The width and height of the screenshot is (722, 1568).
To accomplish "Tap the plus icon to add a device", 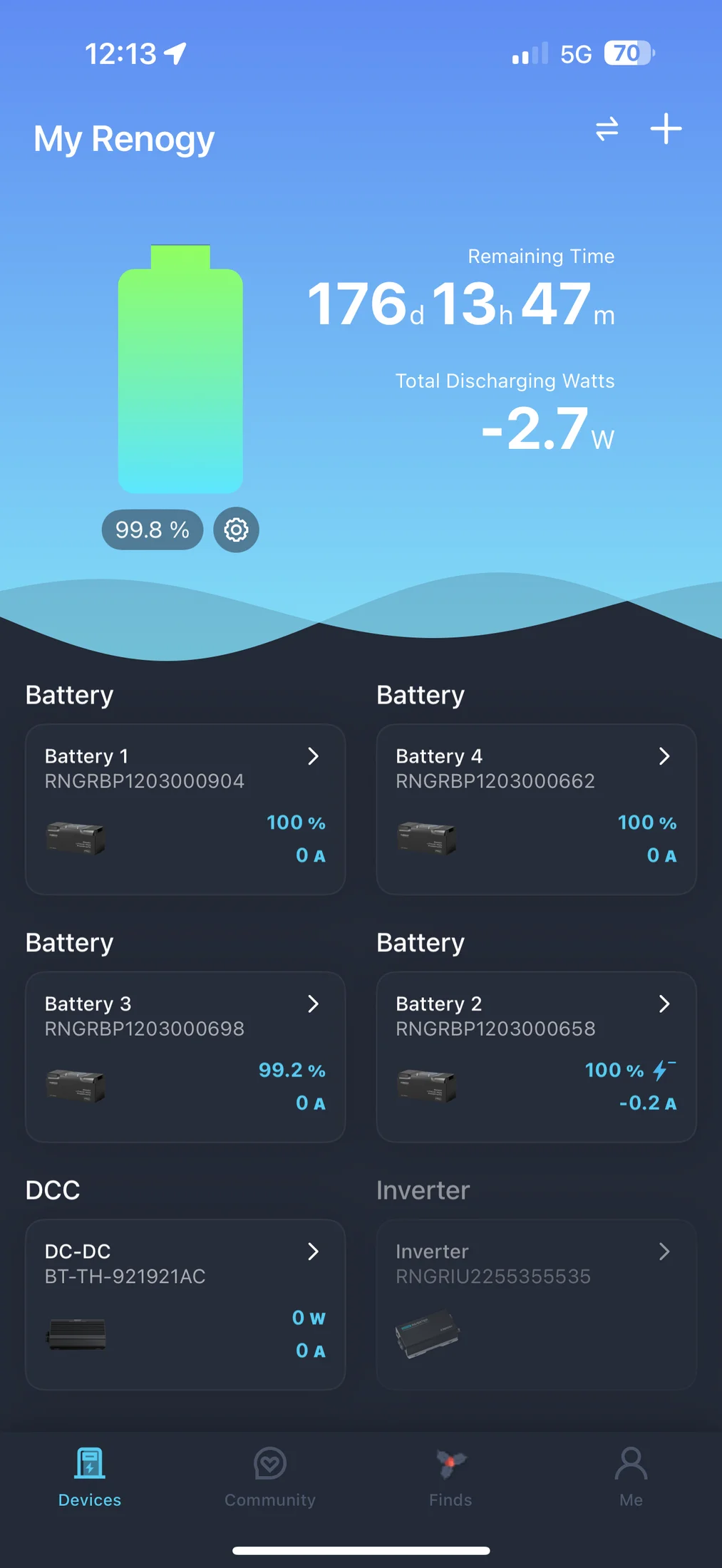I will click(x=666, y=129).
